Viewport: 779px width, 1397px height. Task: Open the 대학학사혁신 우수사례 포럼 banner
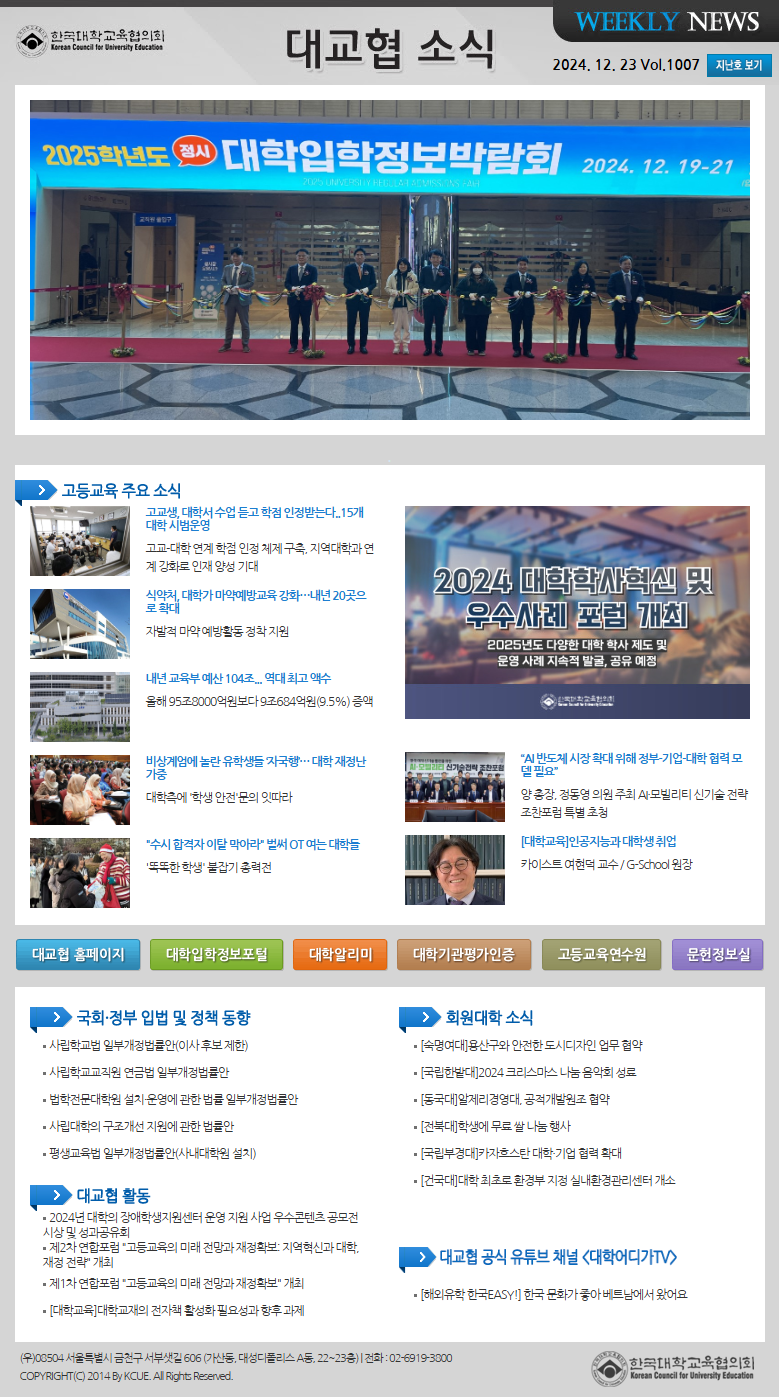click(577, 612)
